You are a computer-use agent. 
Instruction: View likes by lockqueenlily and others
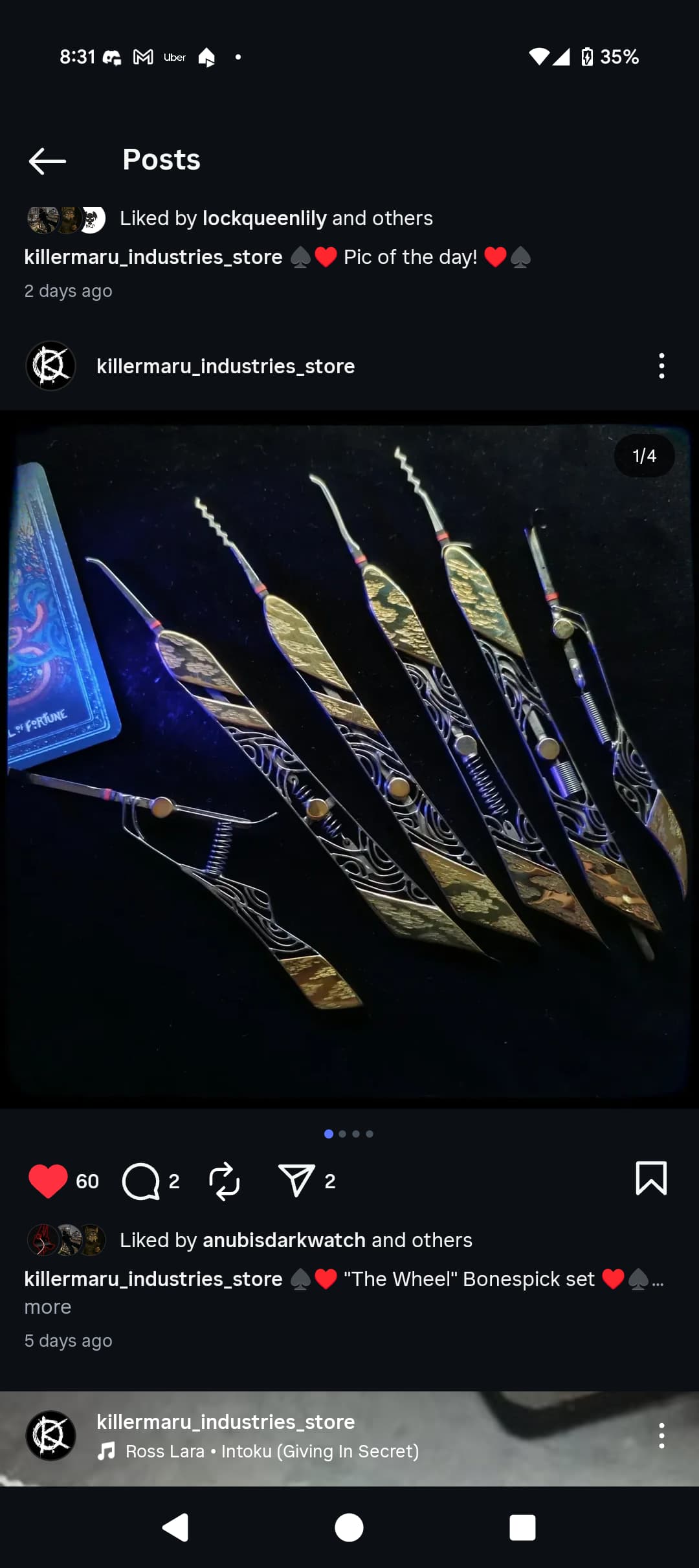(276, 219)
